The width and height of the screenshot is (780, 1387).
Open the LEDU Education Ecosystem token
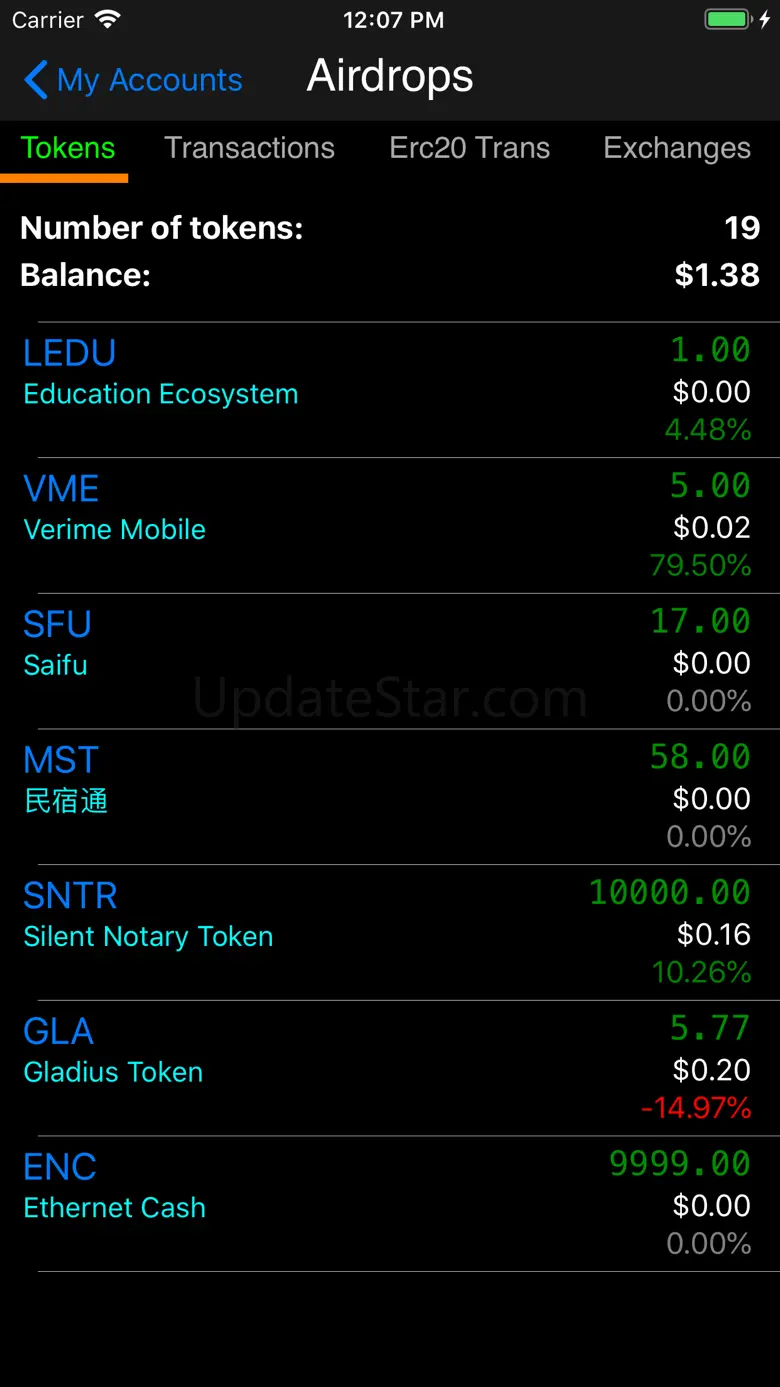[390, 390]
